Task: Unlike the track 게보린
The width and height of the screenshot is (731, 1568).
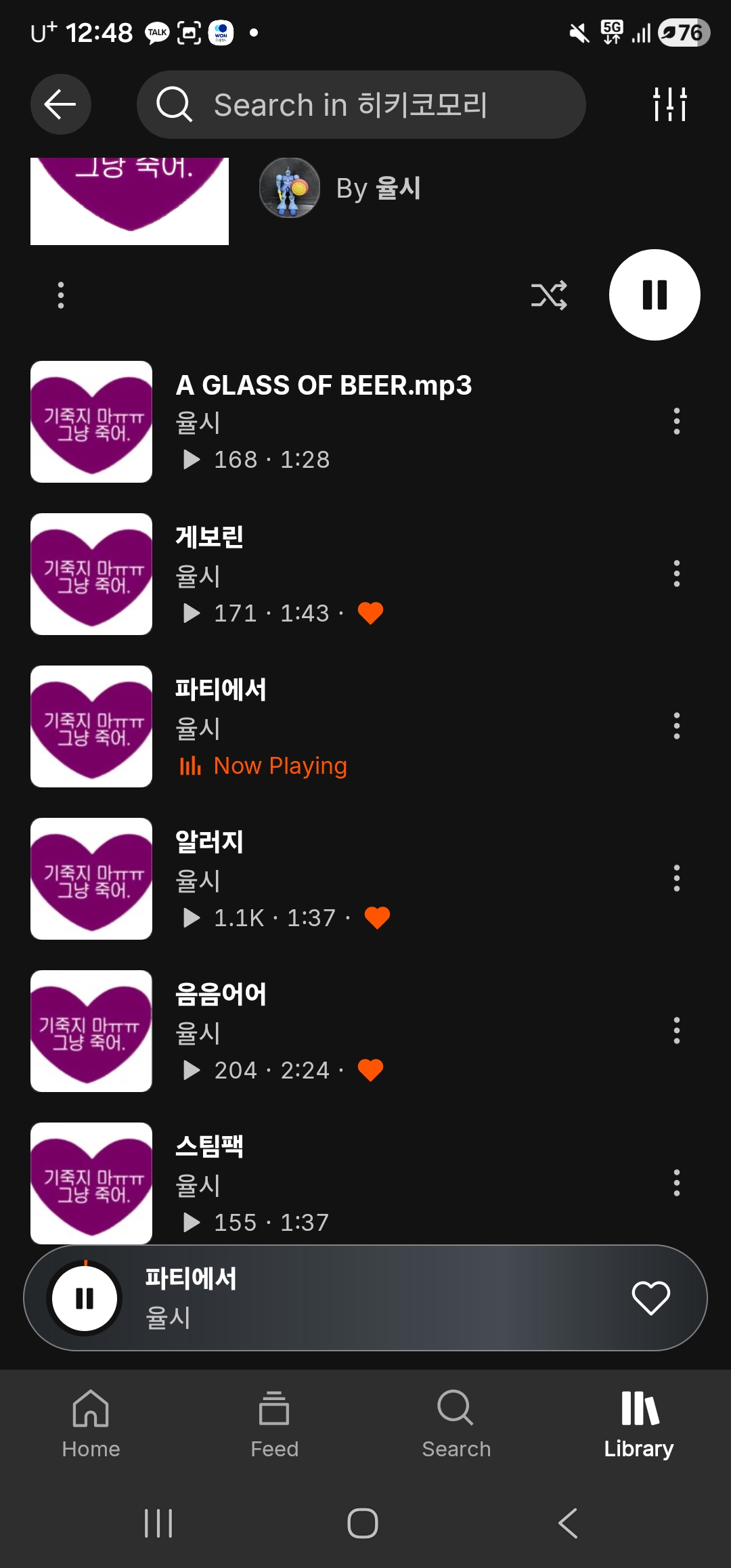Action: 371,612
